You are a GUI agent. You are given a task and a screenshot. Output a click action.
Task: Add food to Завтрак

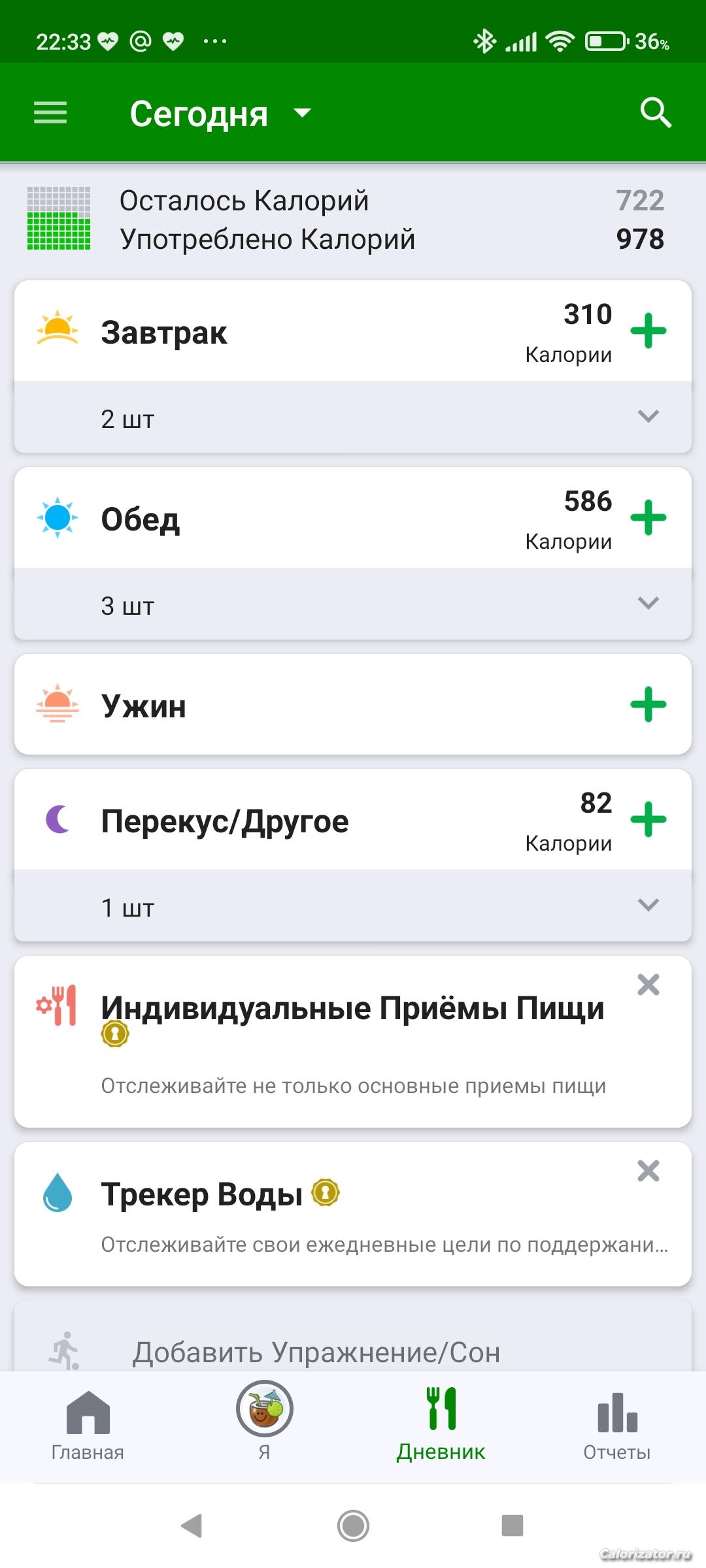tap(648, 331)
